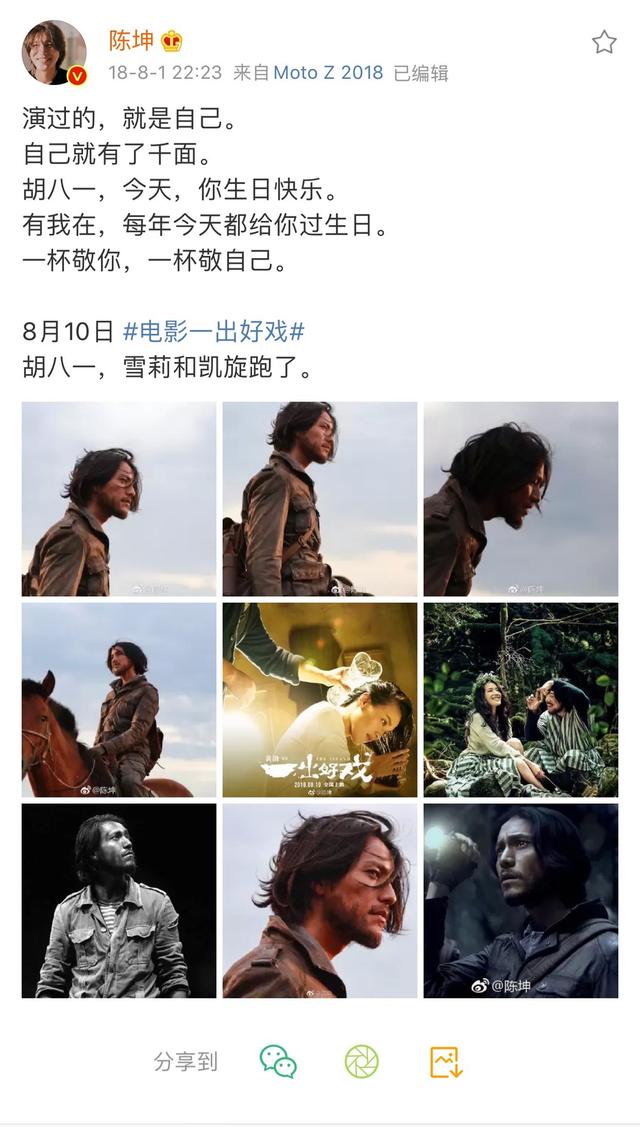Screen dimensions: 640x1127
Task: Share this post to WeChat
Action: coord(278,1062)
